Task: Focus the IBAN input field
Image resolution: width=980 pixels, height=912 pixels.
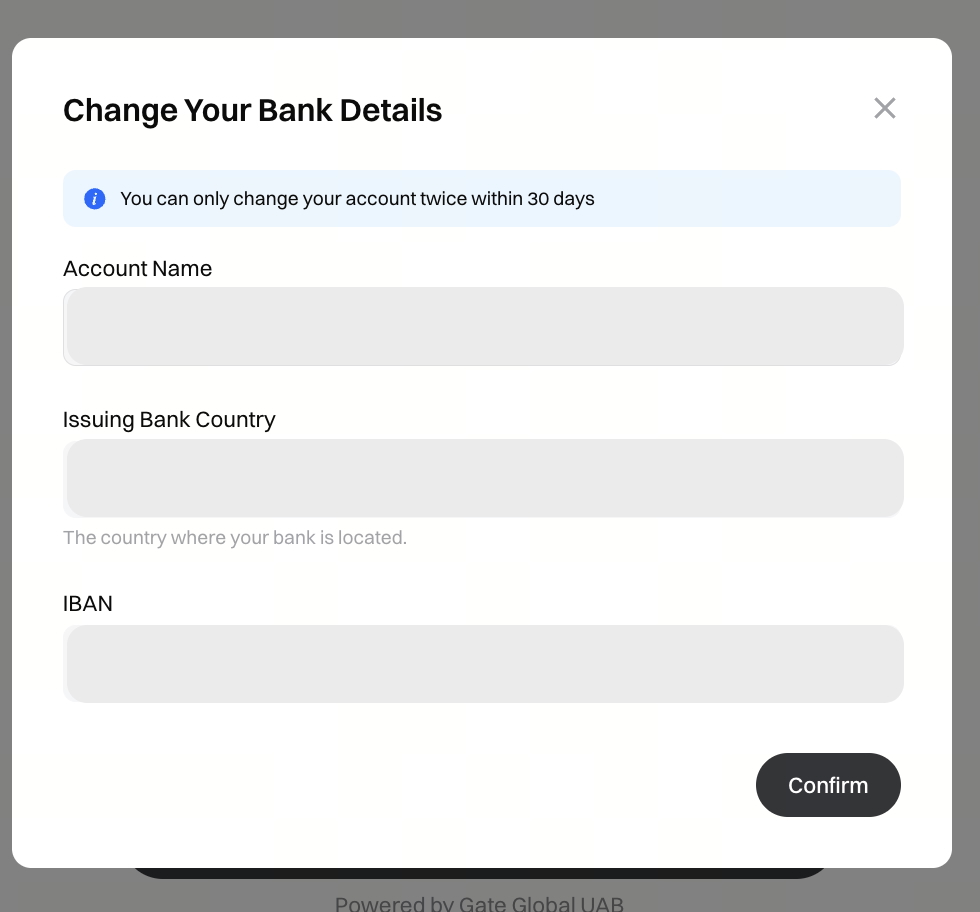Action: (x=483, y=664)
